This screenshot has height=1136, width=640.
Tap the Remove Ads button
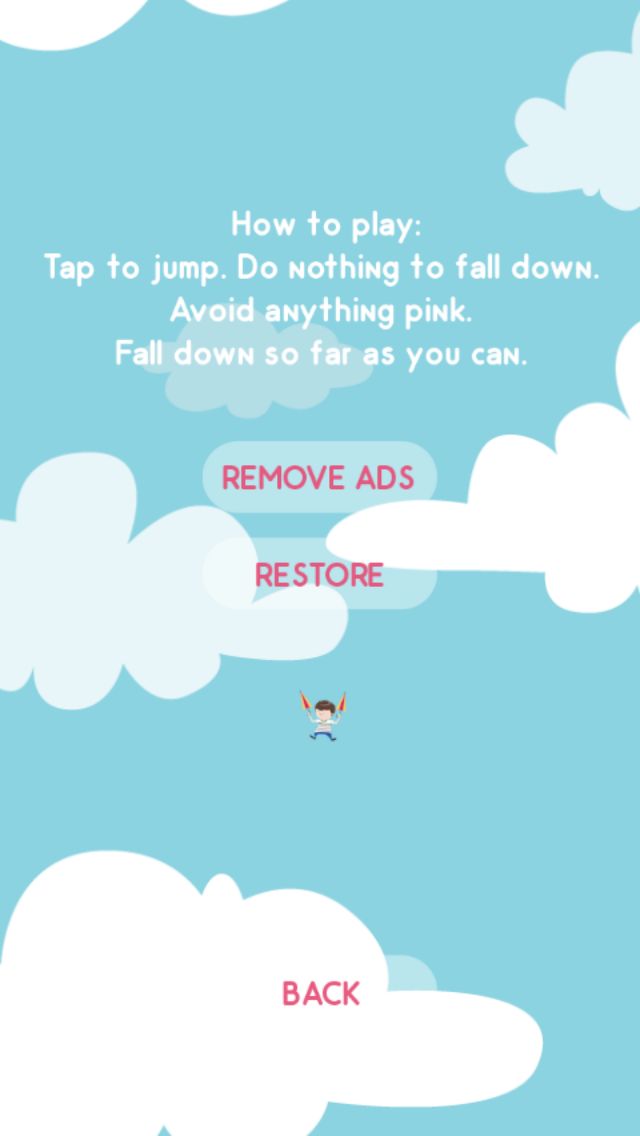coord(320,477)
